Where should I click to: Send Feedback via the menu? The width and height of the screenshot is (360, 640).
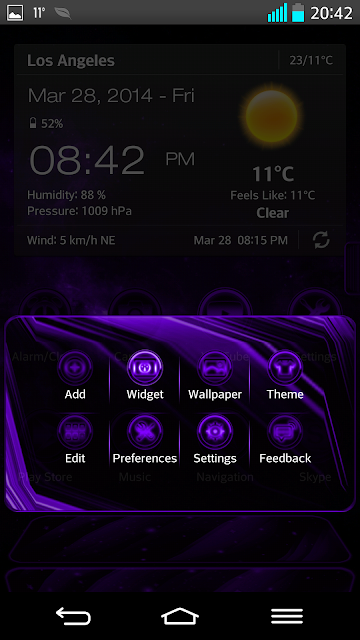point(285,440)
